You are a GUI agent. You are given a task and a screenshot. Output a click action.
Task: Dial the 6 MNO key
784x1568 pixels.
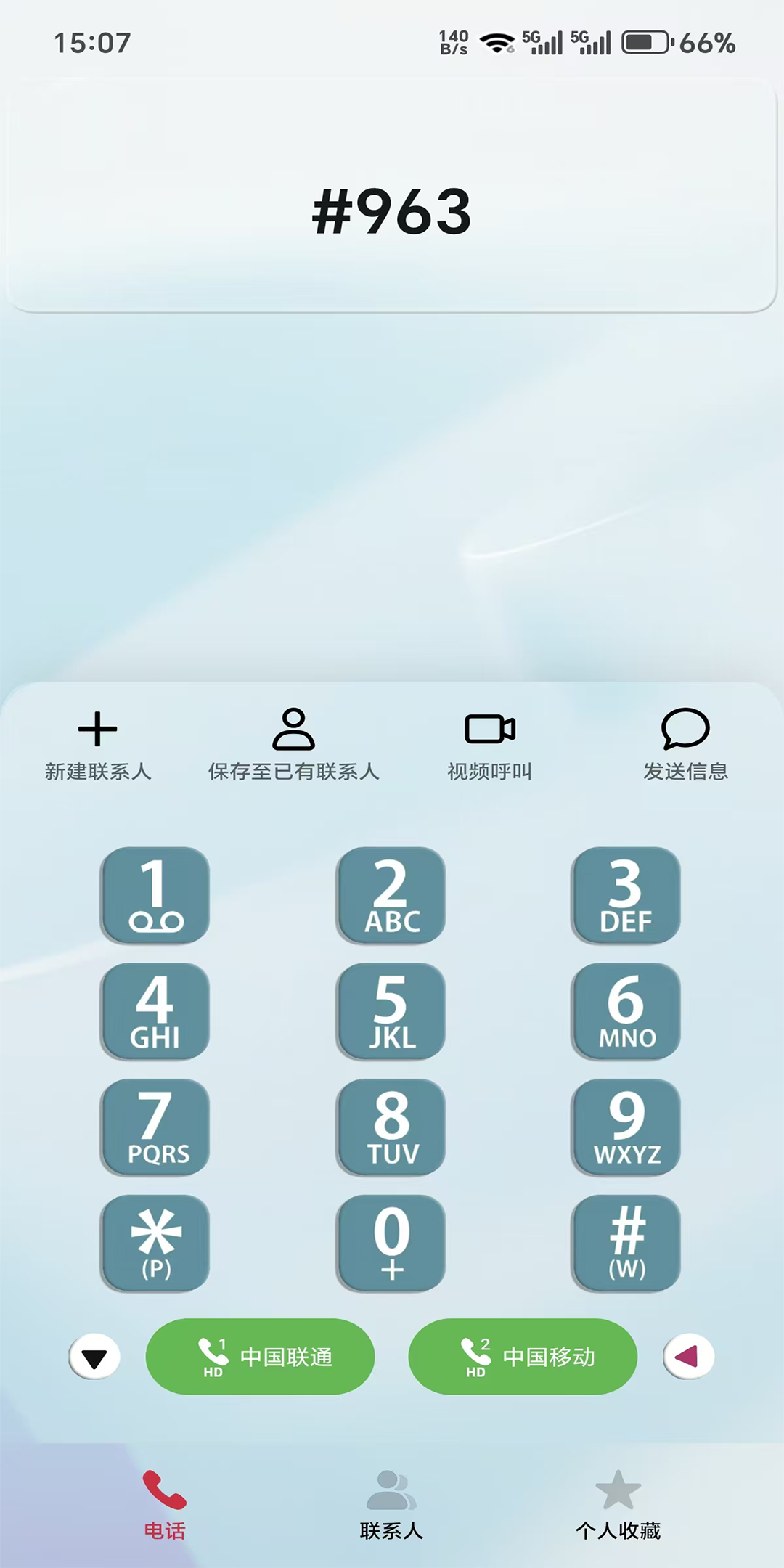point(626,1011)
